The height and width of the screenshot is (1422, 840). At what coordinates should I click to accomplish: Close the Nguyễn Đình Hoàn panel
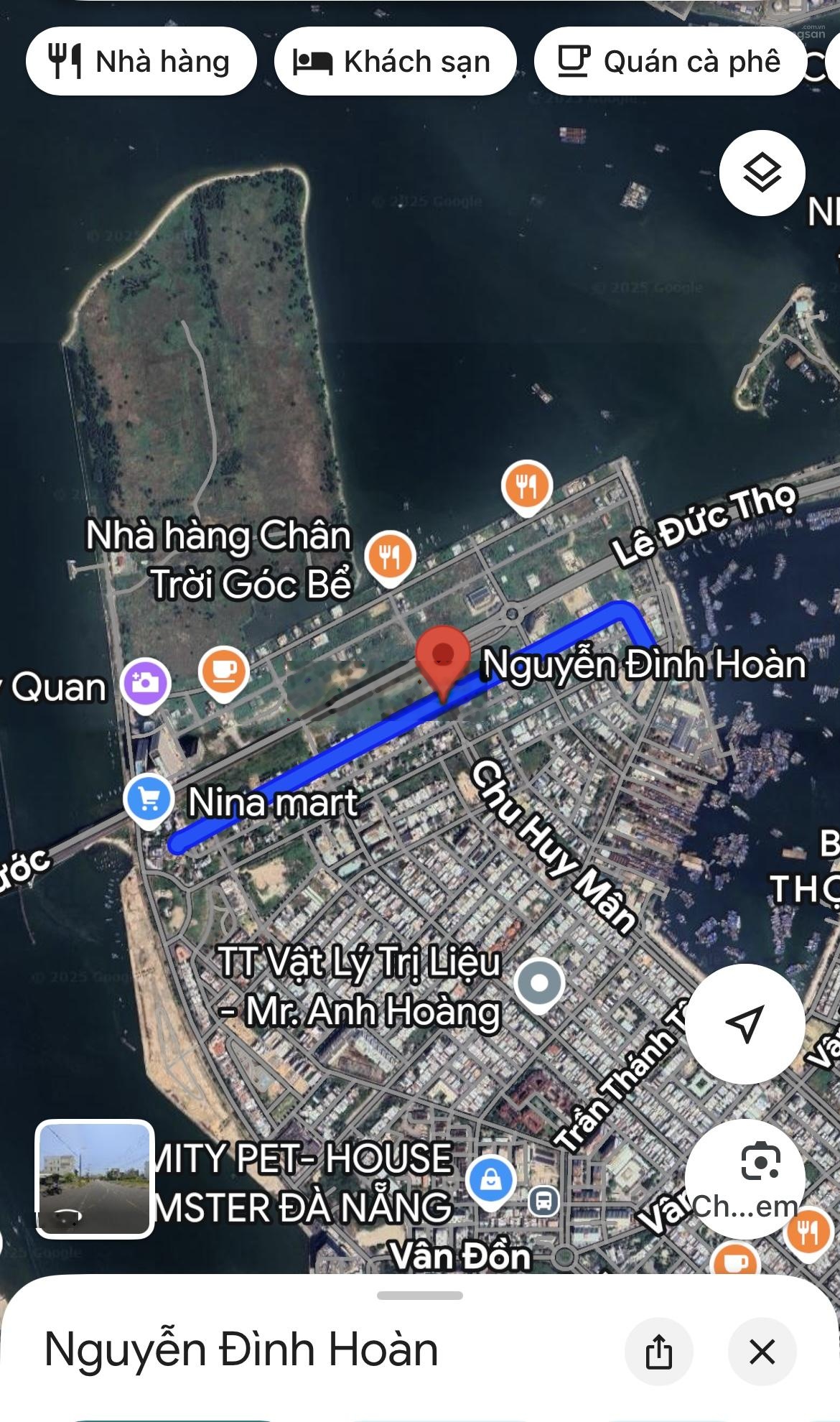(762, 1352)
